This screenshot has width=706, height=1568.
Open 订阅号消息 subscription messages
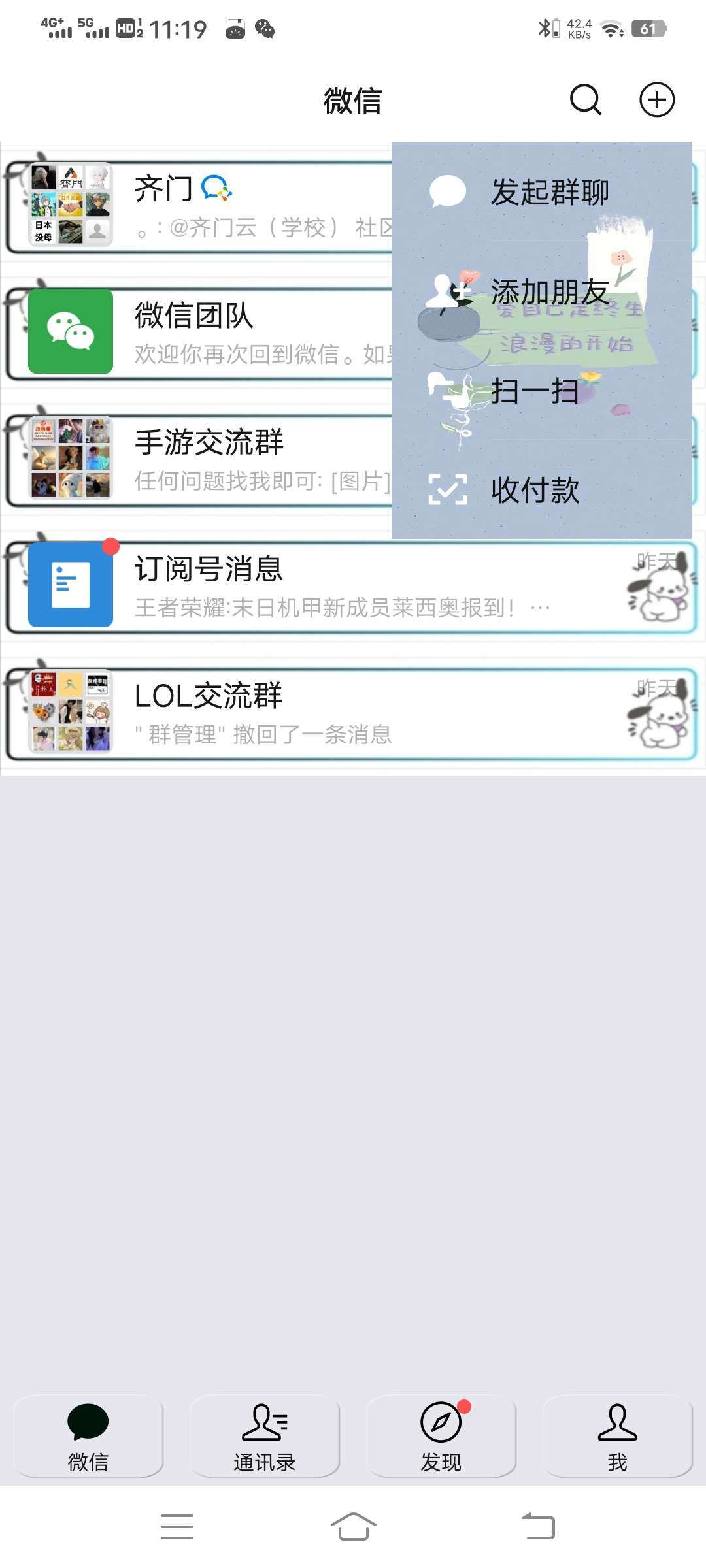[x=340, y=586]
